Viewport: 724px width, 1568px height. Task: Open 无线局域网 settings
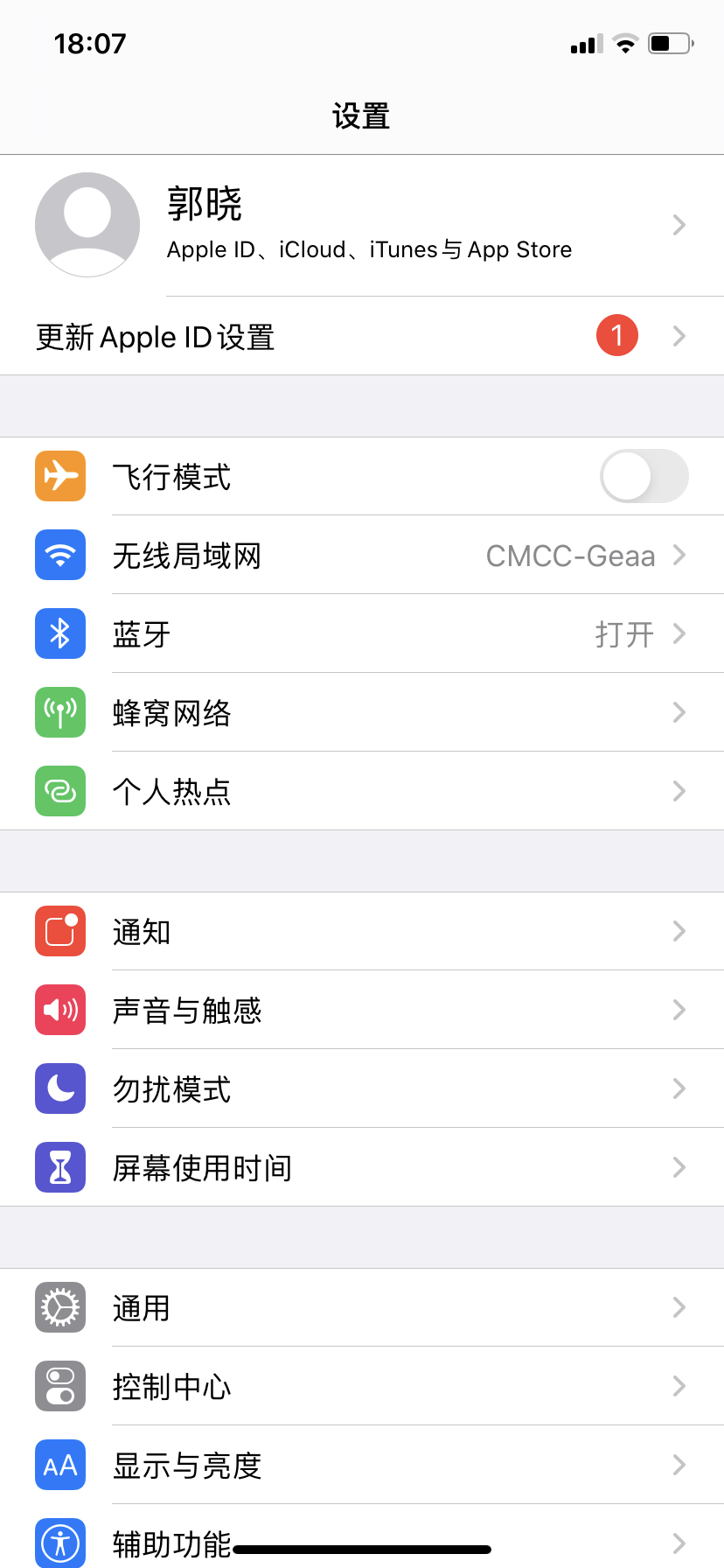pyautogui.click(x=362, y=556)
